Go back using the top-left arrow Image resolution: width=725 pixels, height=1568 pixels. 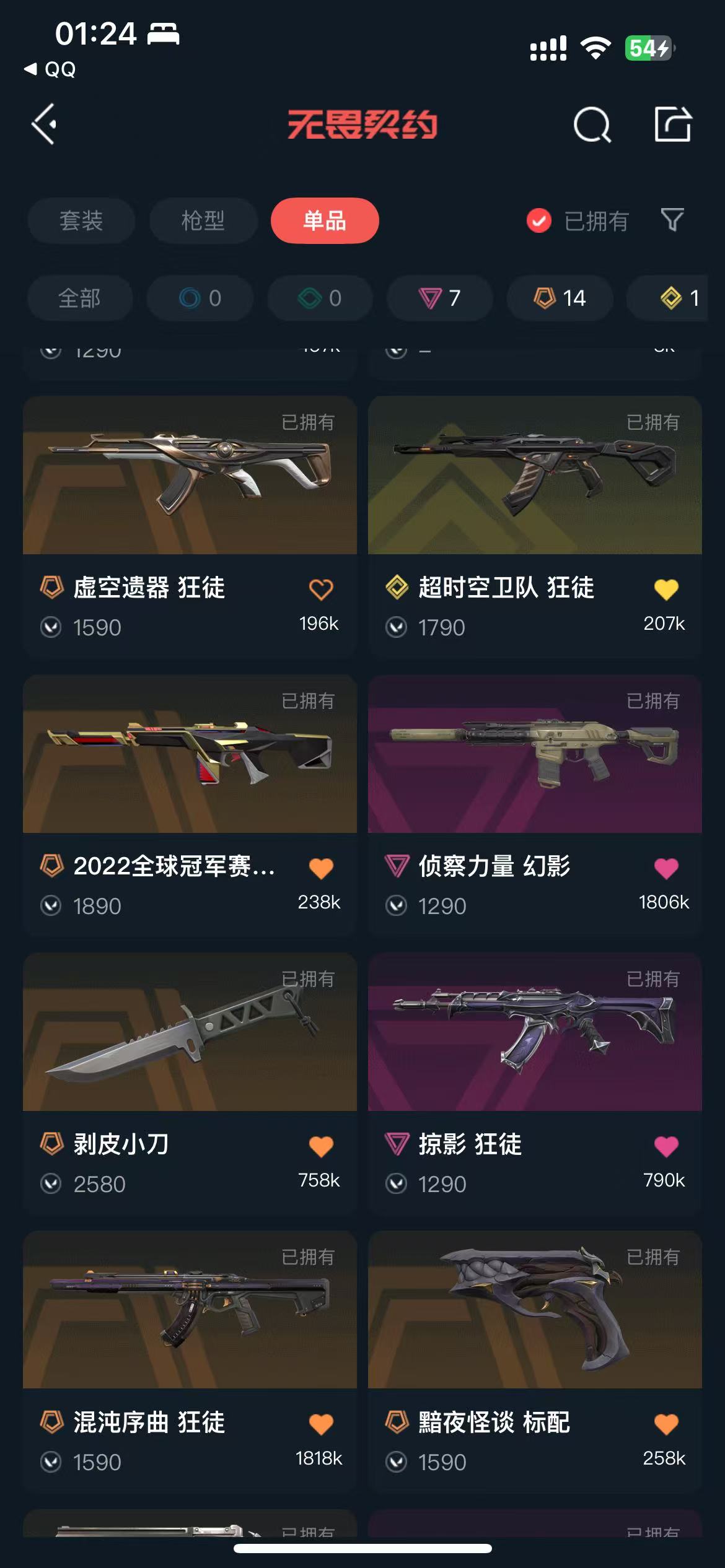pos(45,124)
